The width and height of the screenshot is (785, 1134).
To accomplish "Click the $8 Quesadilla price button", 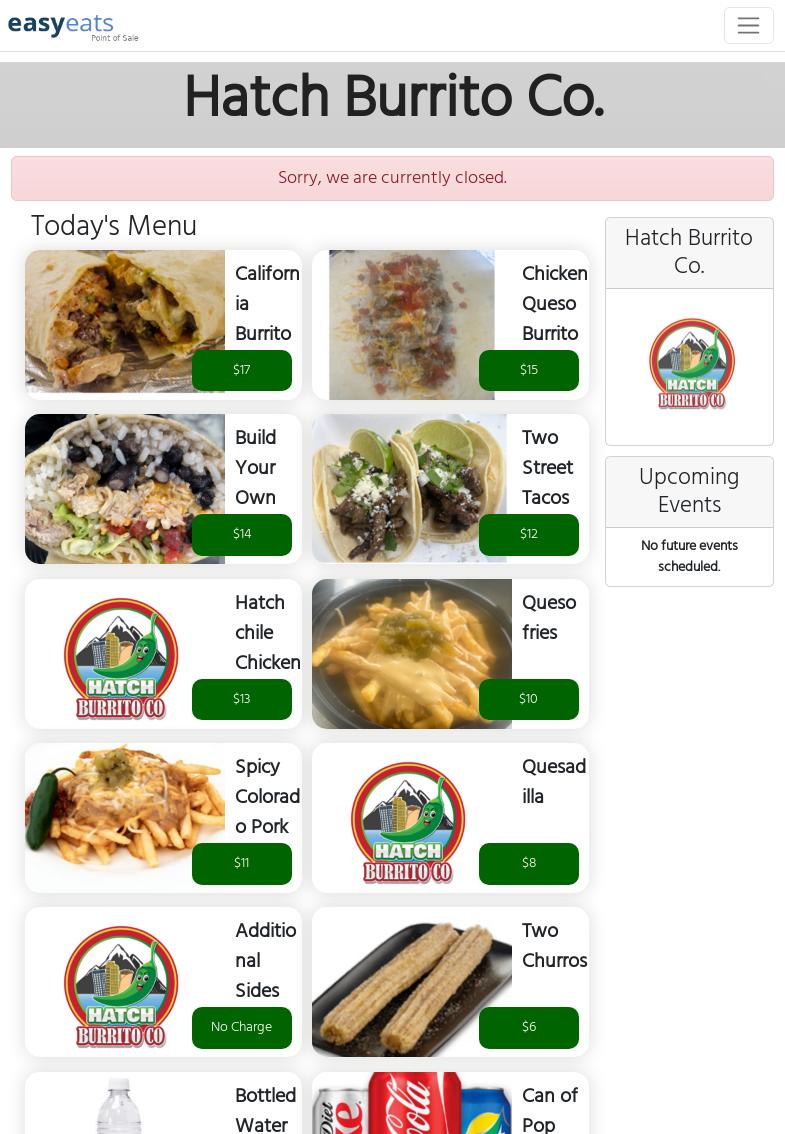I will 528,863.
